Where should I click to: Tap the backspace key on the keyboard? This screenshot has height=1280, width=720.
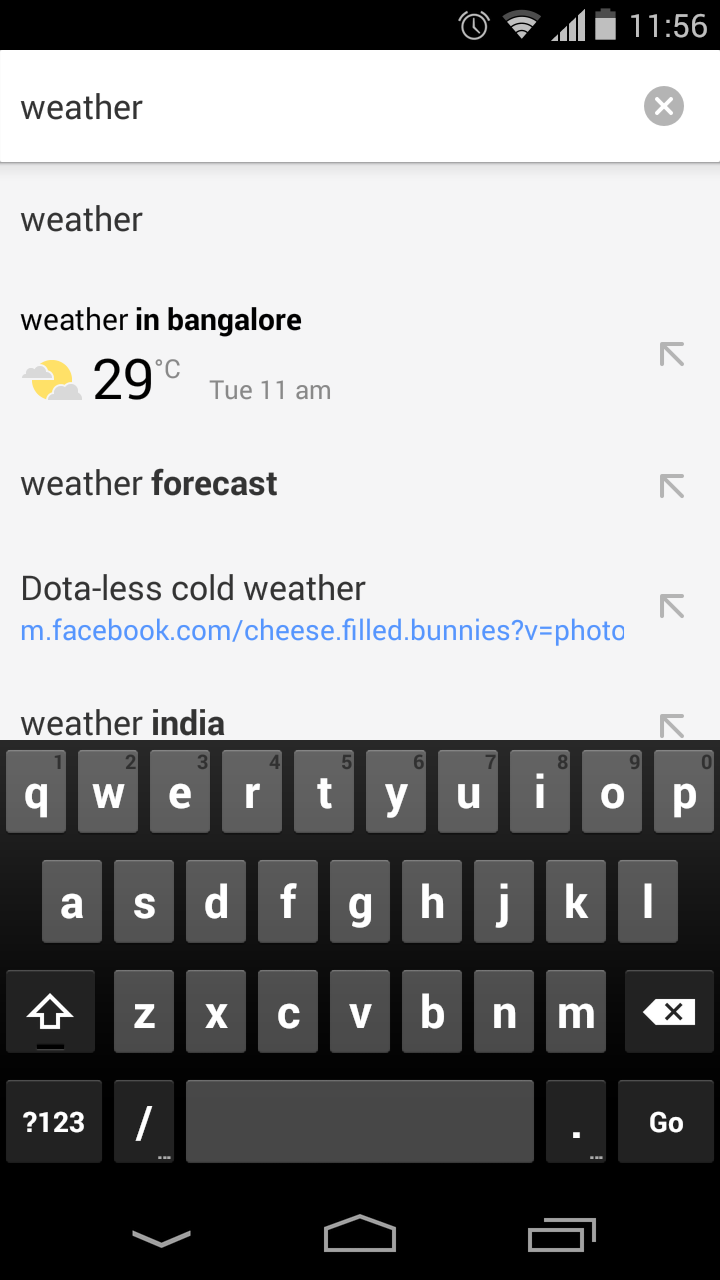point(669,1012)
